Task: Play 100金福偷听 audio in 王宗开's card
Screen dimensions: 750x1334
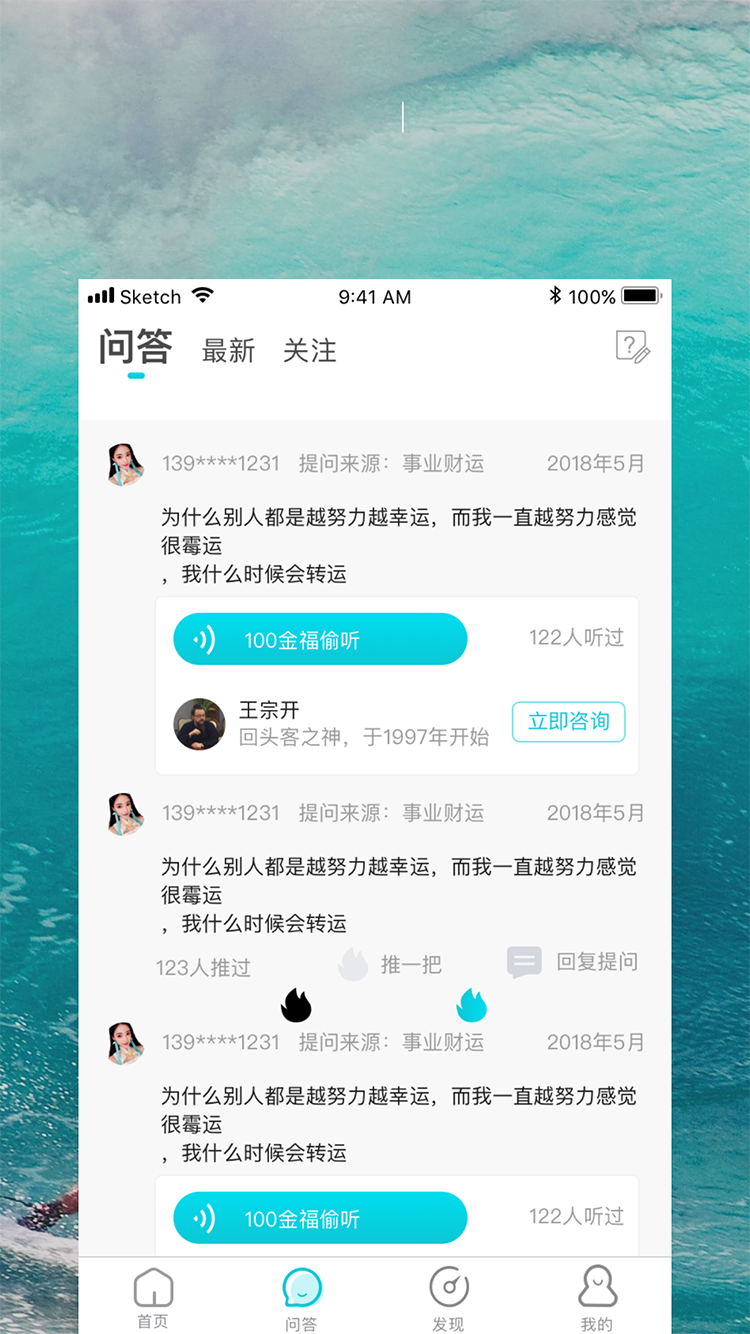Action: point(320,640)
